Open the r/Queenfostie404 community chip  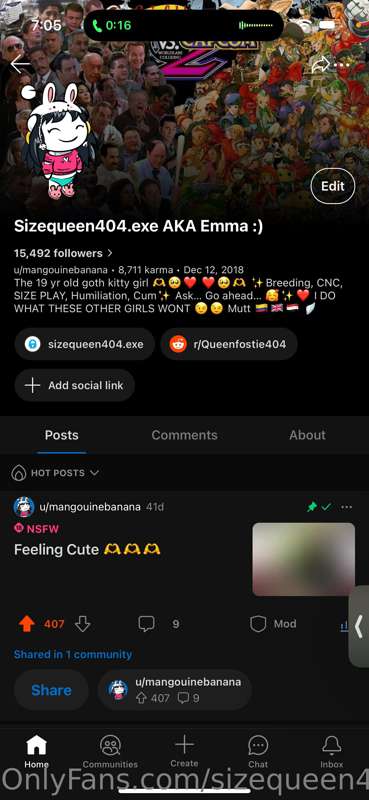[x=229, y=344]
